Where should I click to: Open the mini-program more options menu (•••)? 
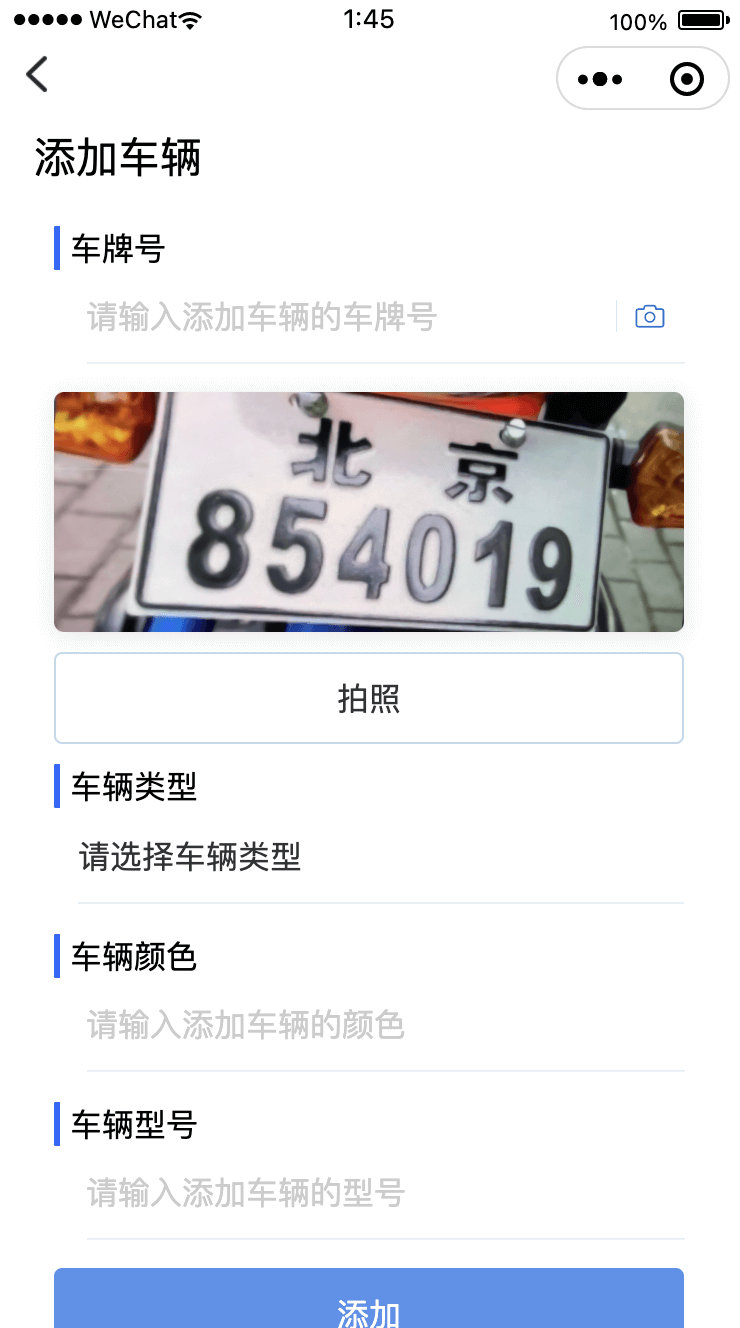[x=600, y=77]
